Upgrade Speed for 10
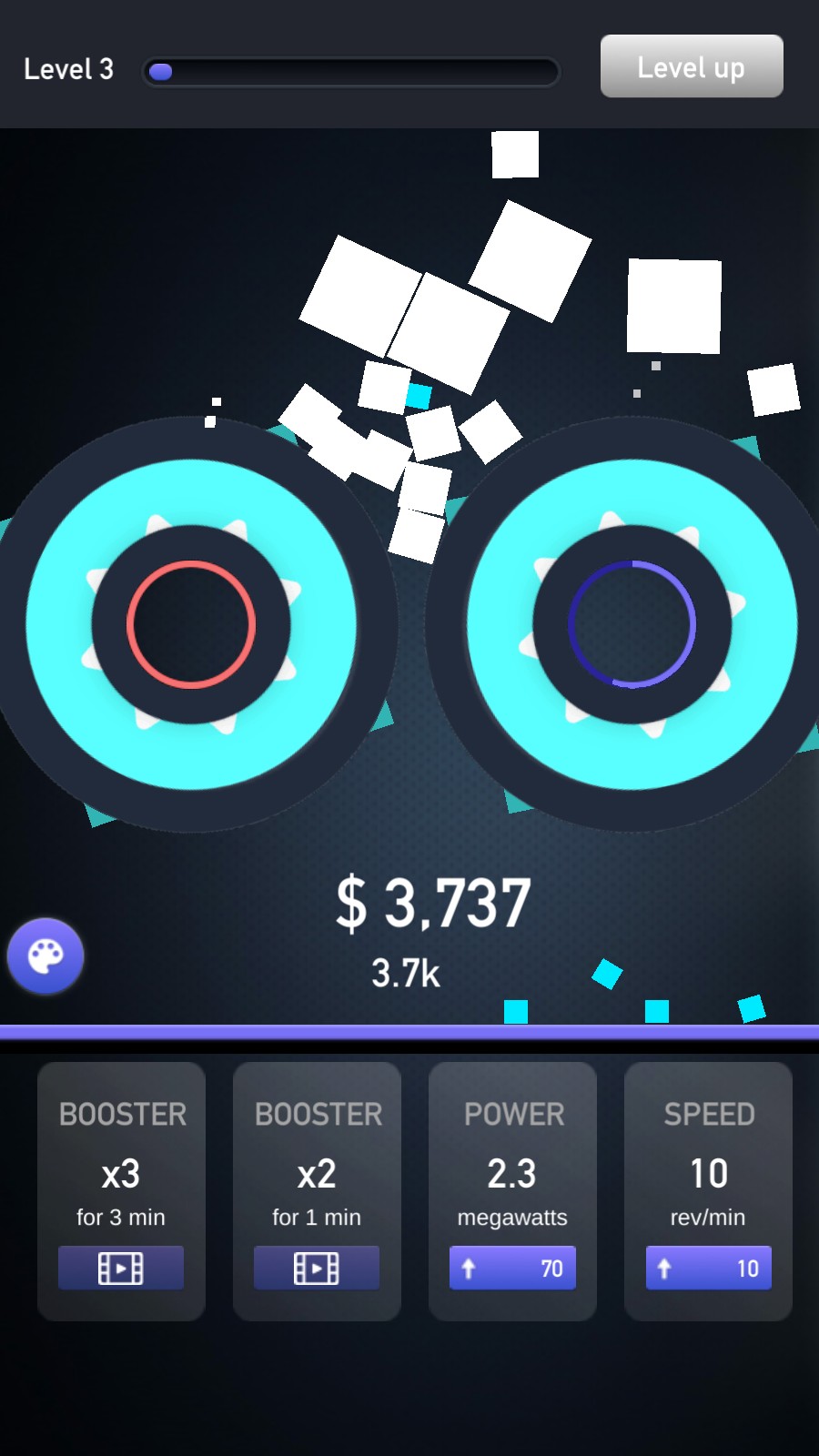This screenshot has height=1456, width=819. [x=708, y=1268]
